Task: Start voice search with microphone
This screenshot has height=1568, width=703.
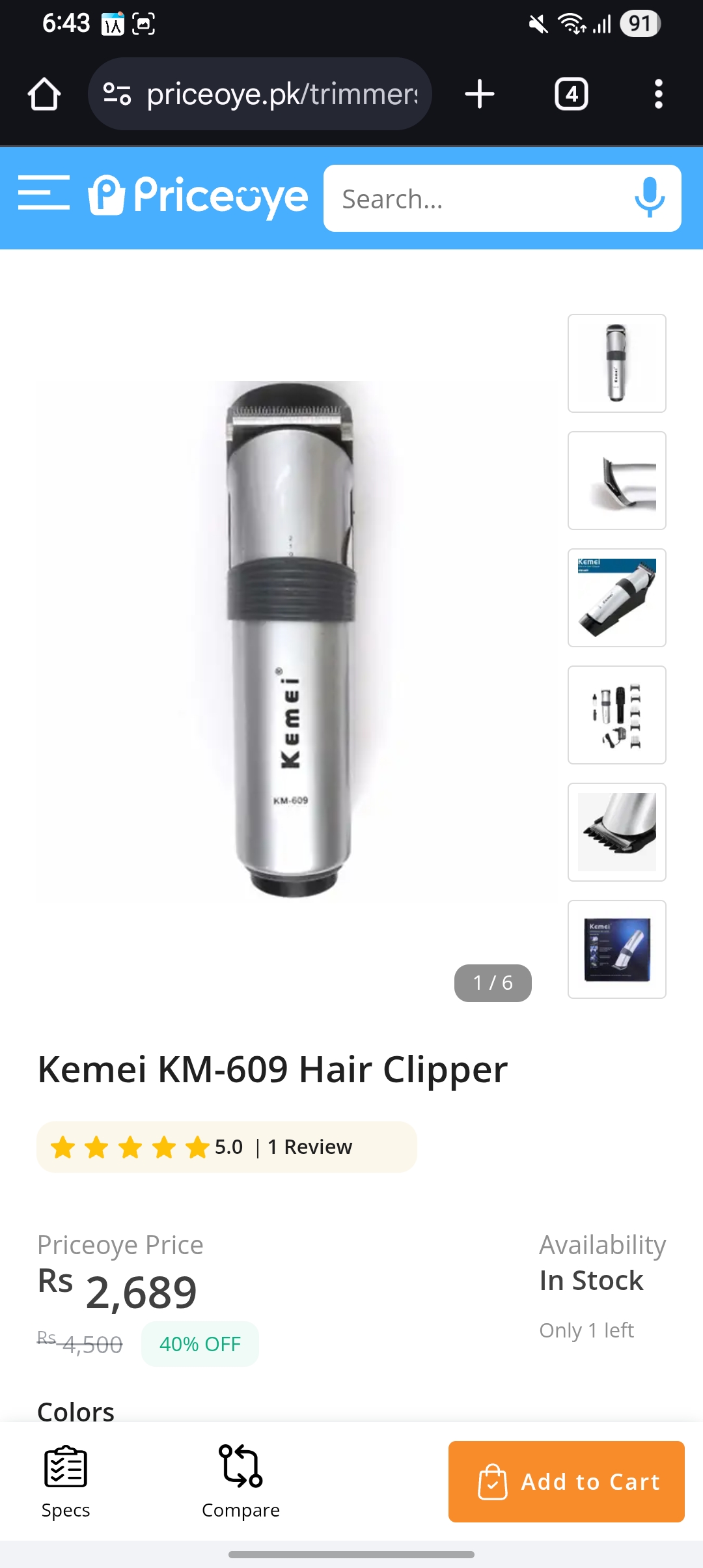Action: (x=649, y=197)
